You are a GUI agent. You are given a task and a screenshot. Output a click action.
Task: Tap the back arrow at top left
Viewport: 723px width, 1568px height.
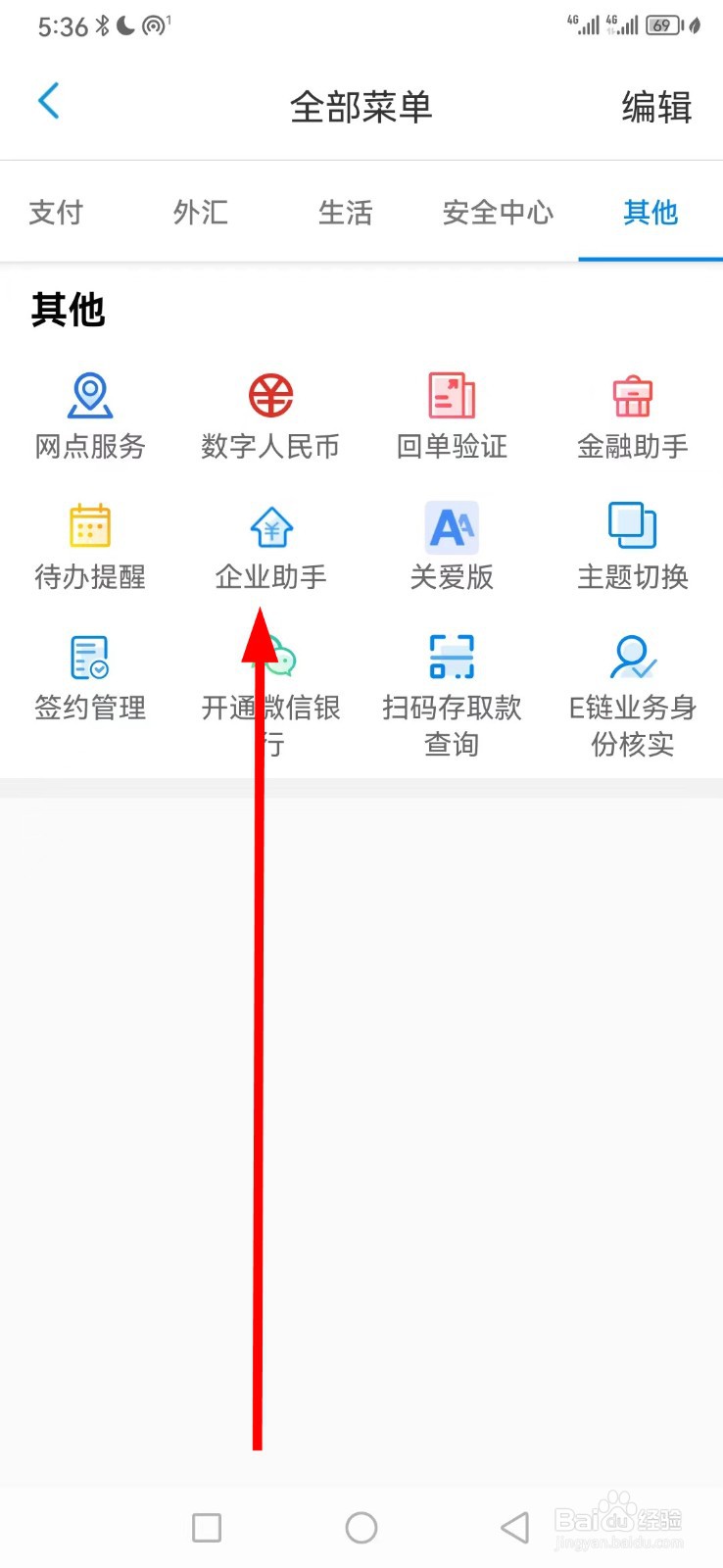coord(48,101)
